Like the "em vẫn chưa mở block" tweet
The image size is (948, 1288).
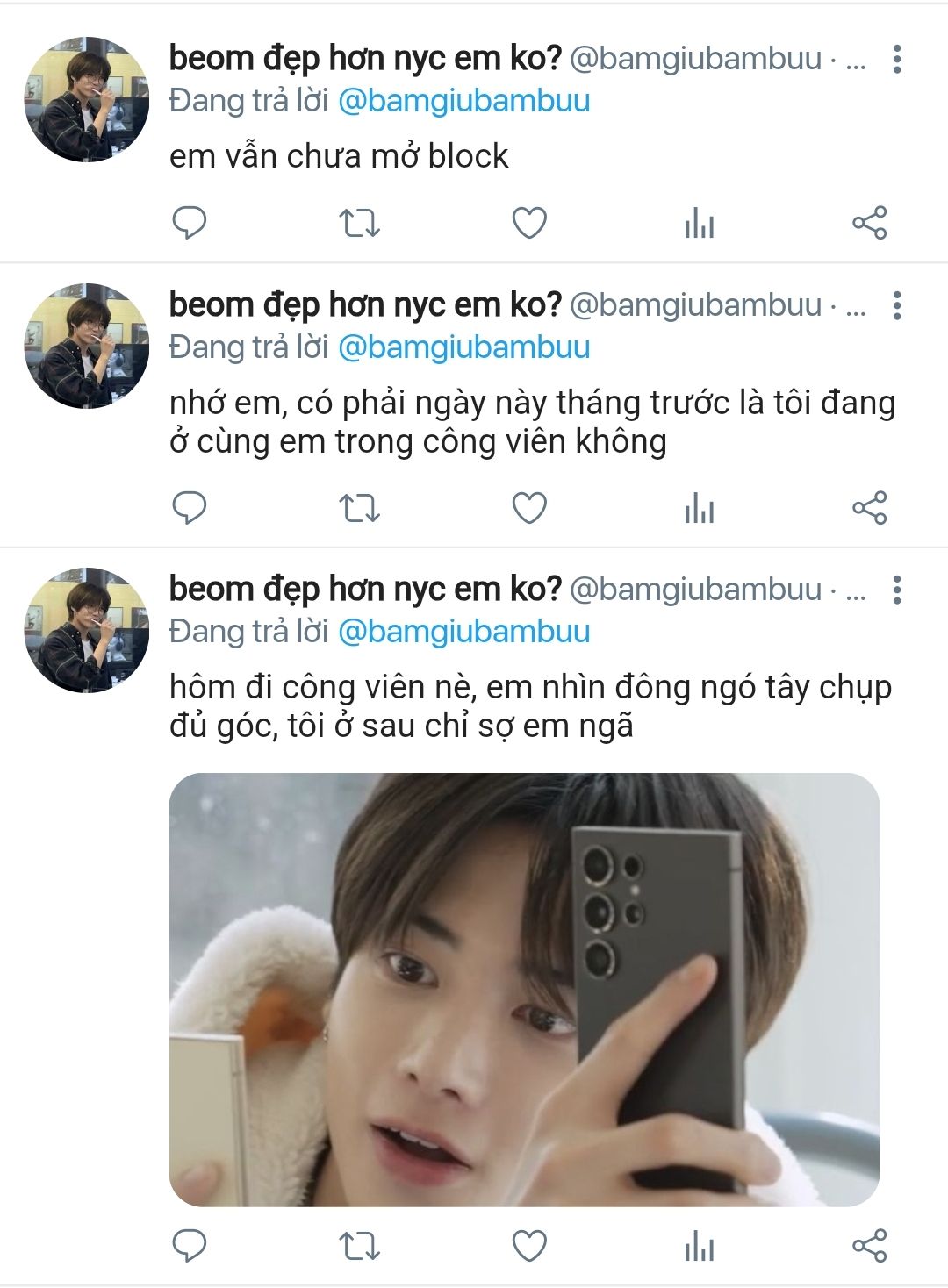click(x=529, y=223)
